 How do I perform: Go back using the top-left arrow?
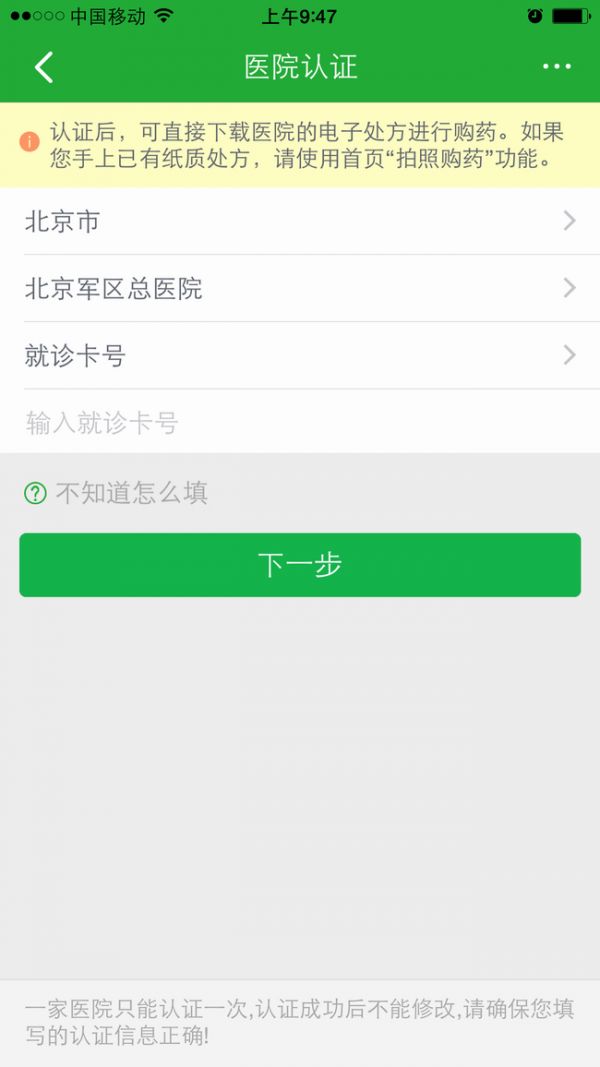44,67
